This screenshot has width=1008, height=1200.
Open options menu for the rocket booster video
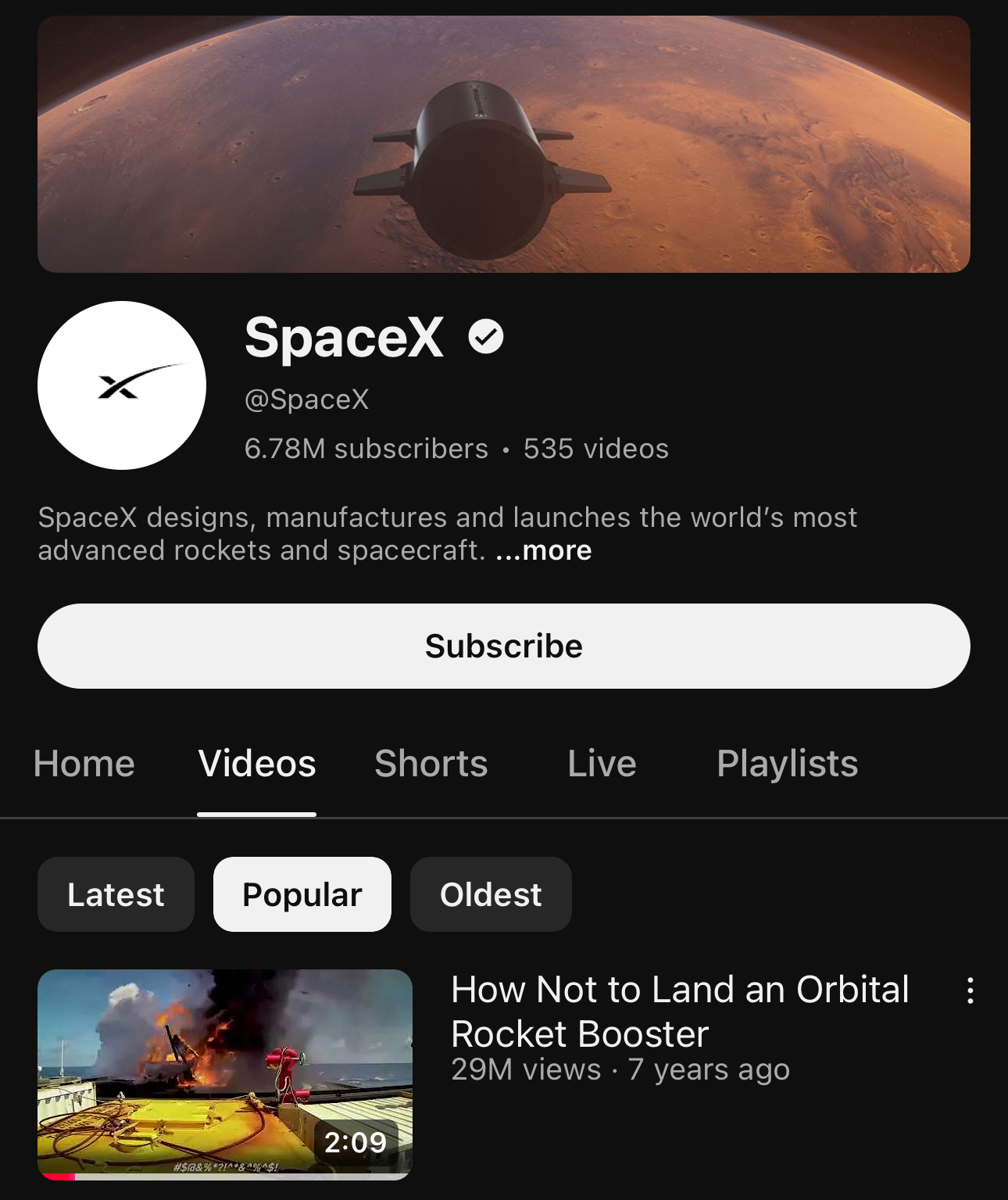970,990
